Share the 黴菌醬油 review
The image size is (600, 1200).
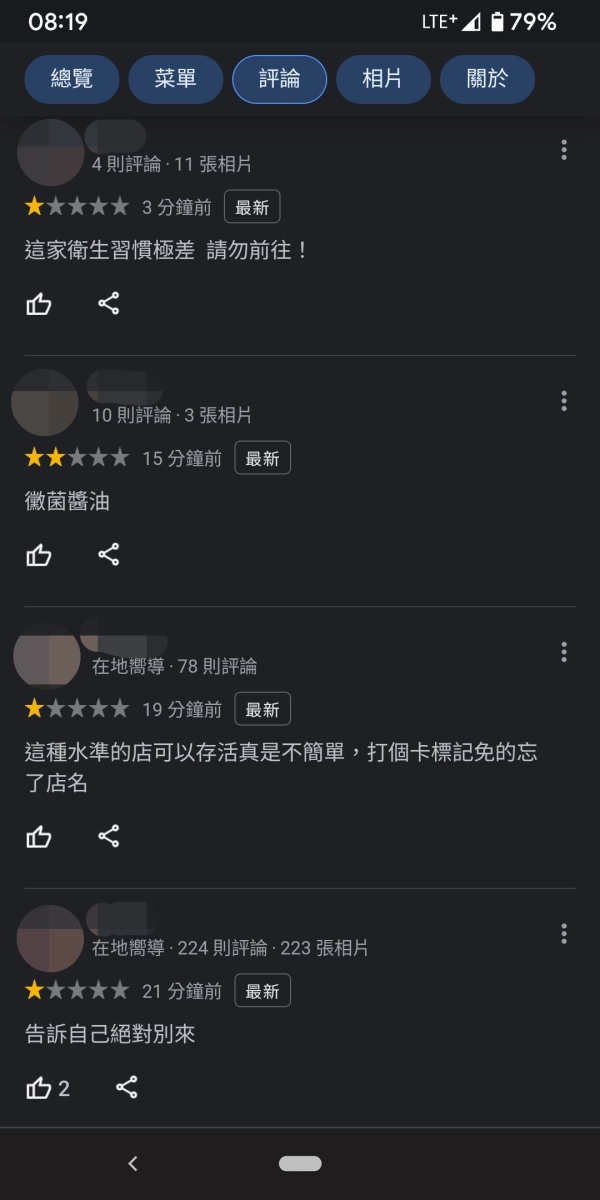tap(109, 555)
